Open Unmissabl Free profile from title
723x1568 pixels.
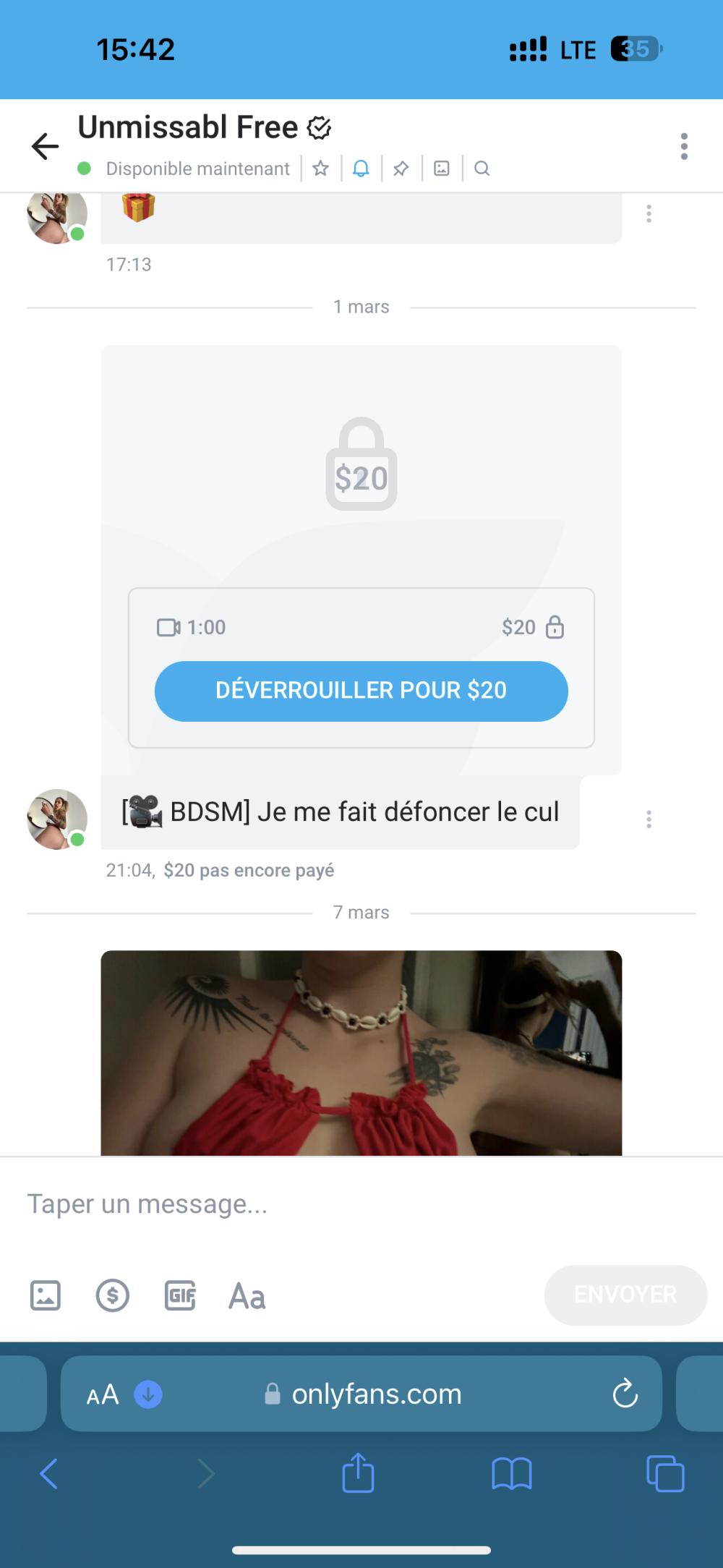pyautogui.click(x=188, y=127)
